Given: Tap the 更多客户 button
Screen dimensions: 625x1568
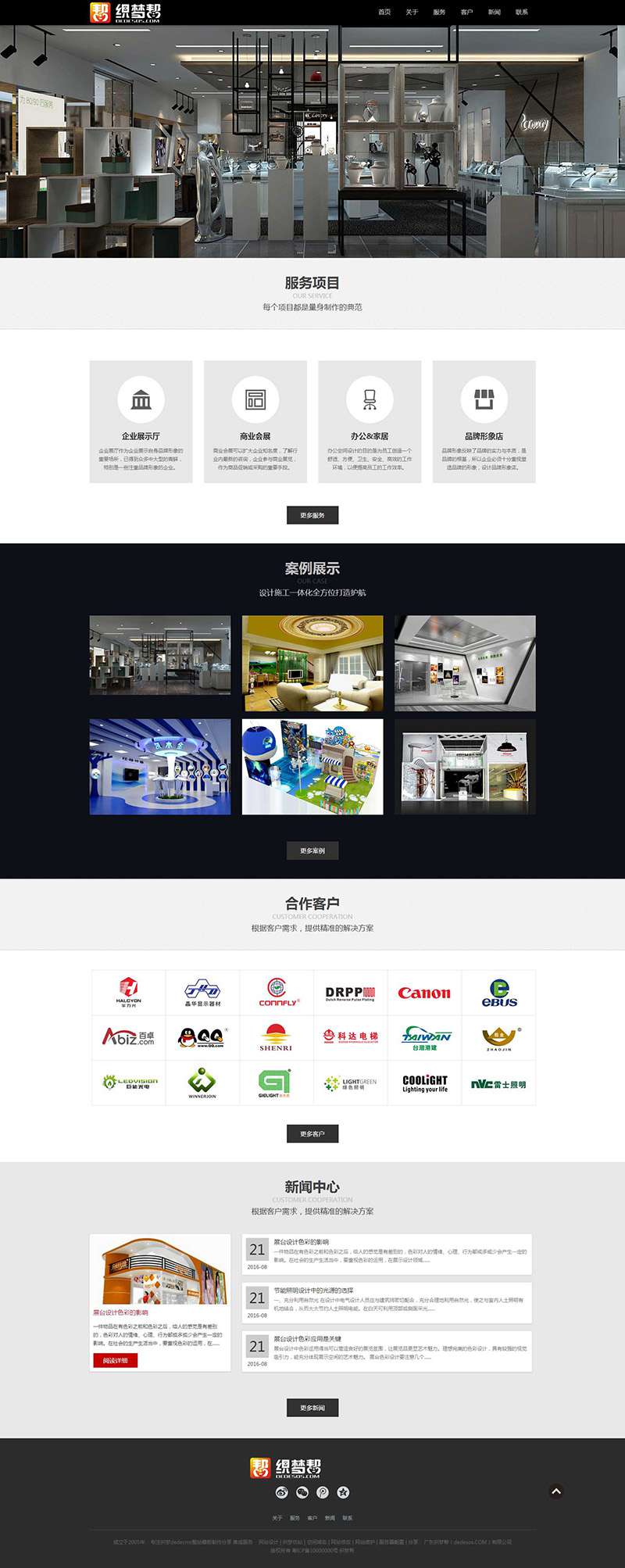Looking at the screenshot, I should point(312,1133).
